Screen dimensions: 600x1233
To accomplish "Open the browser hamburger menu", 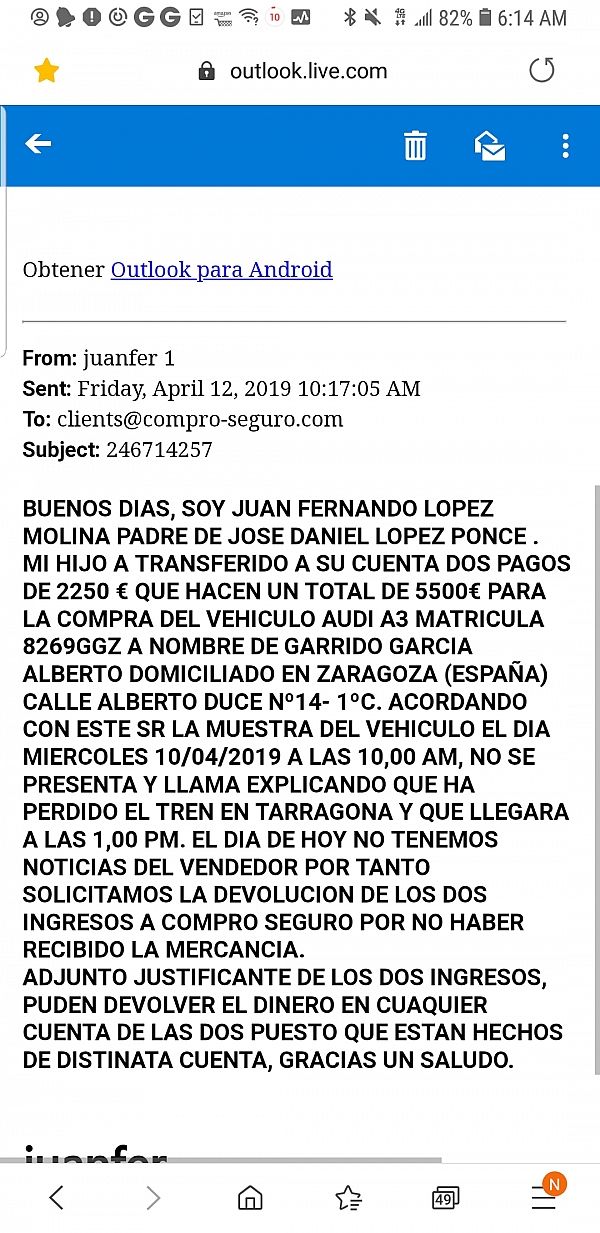I will [545, 1195].
